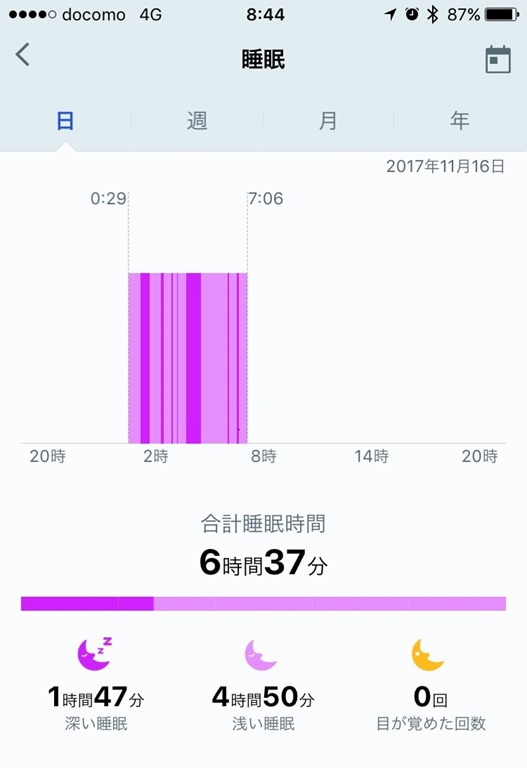The width and height of the screenshot is (527, 768).
Task: Open the calendar date picker
Action: pyautogui.click(x=498, y=60)
